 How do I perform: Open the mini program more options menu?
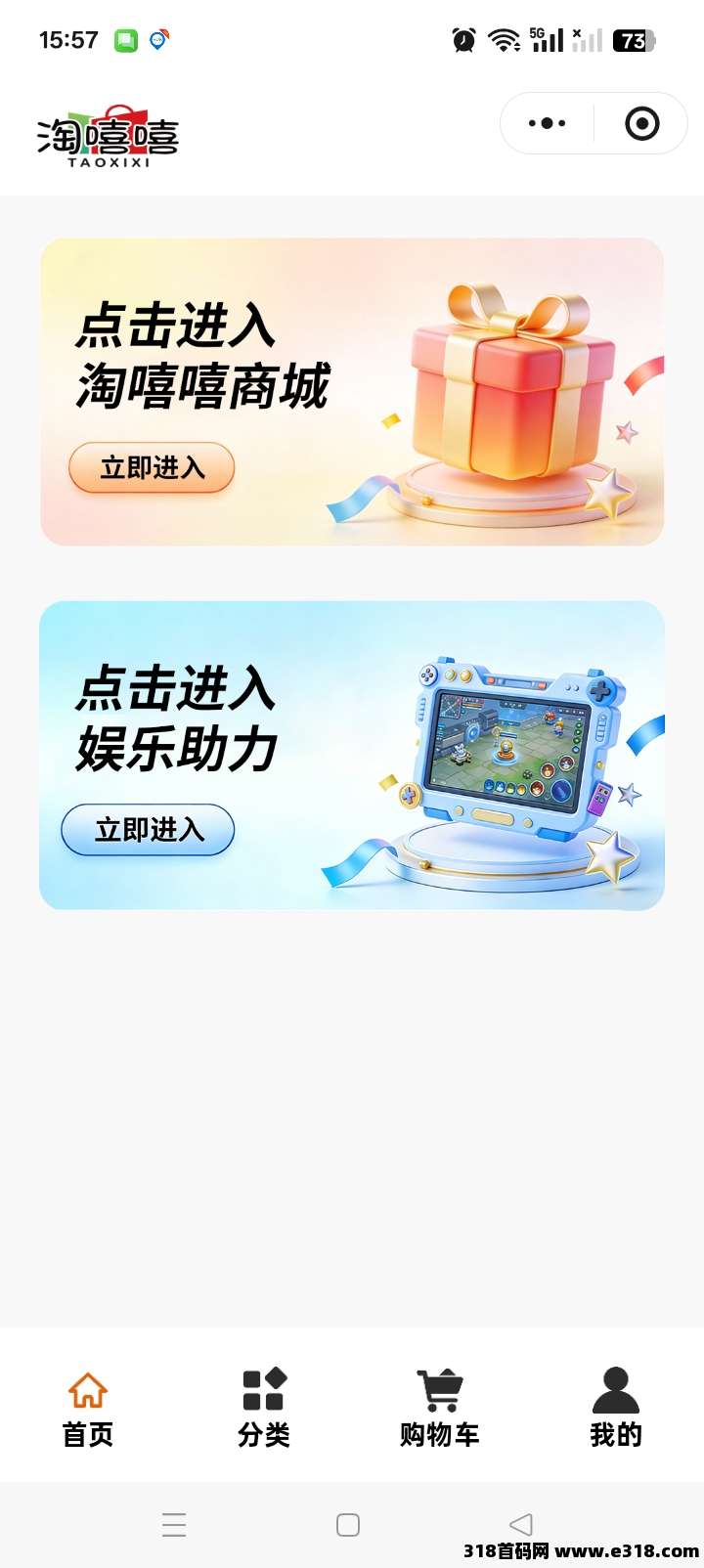click(547, 123)
